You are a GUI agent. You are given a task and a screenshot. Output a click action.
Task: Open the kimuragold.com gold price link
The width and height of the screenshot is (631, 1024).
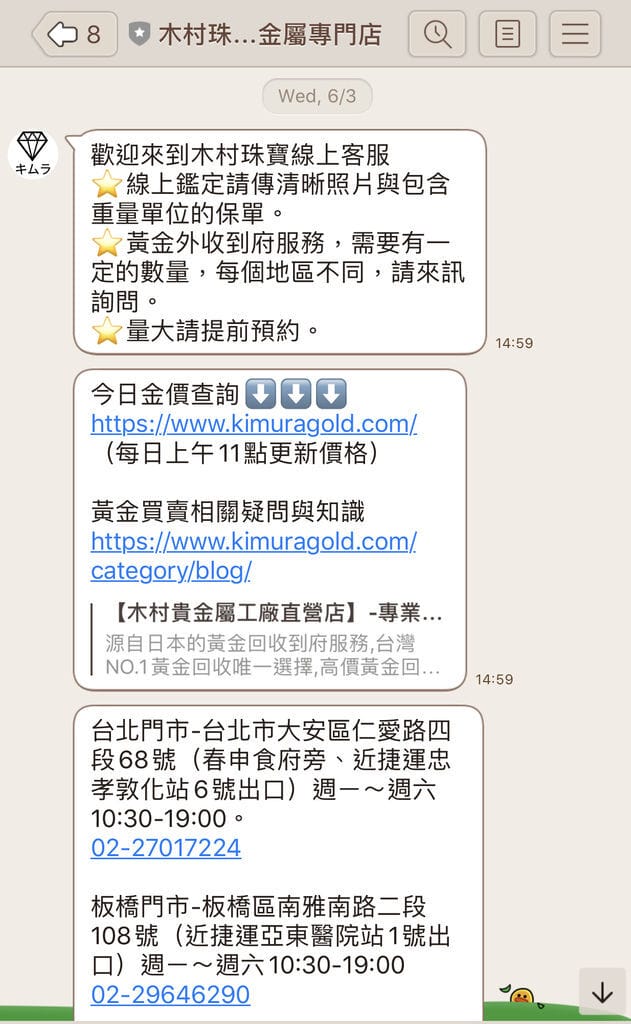[x=253, y=423]
